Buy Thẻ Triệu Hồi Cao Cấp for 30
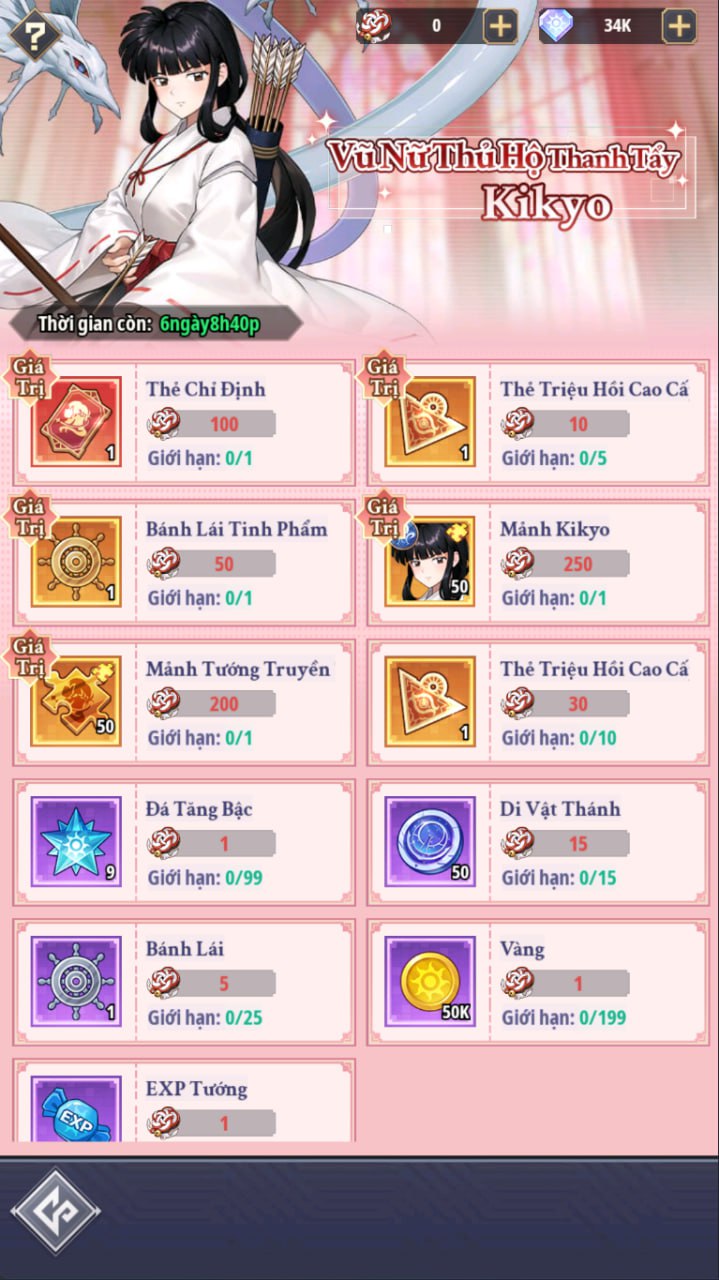Image resolution: width=719 pixels, height=1280 pixels. click(566, 704)
